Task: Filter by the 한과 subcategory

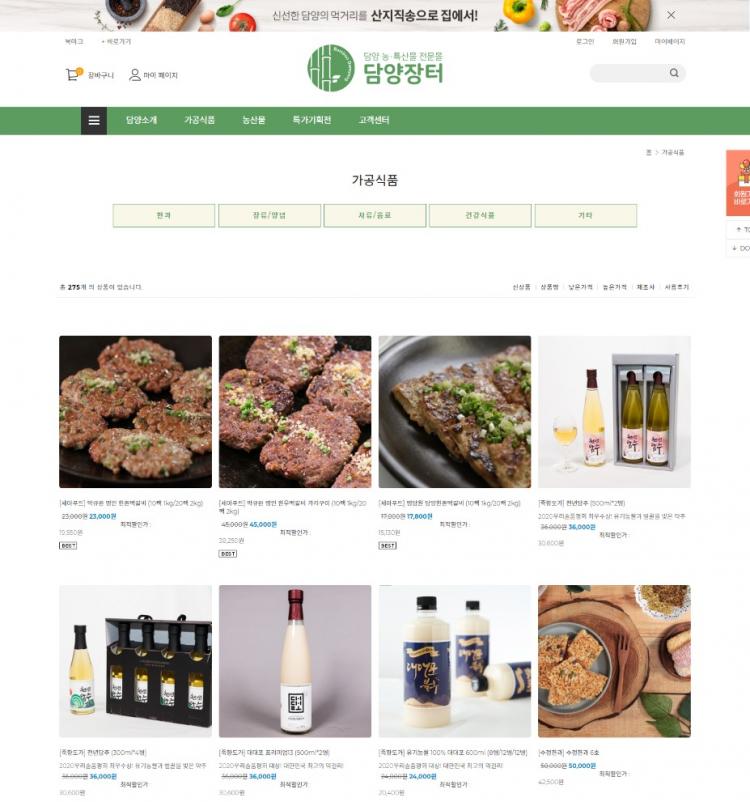Action: pyautogui.click(x=164, y=215)
